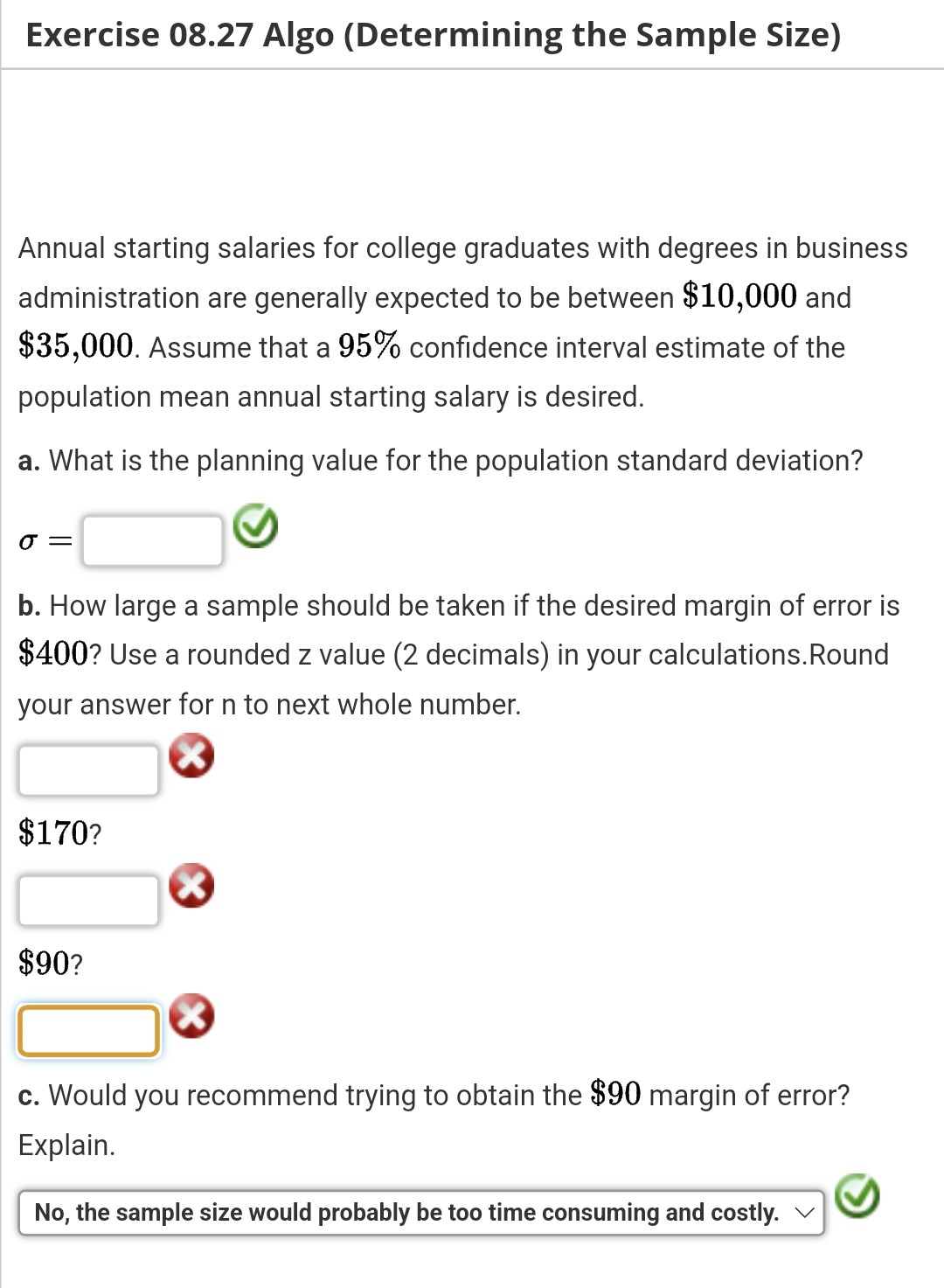Click the Exercise 08.27 Algo title header
944x1288 pixels.
[x=433, y=35]
